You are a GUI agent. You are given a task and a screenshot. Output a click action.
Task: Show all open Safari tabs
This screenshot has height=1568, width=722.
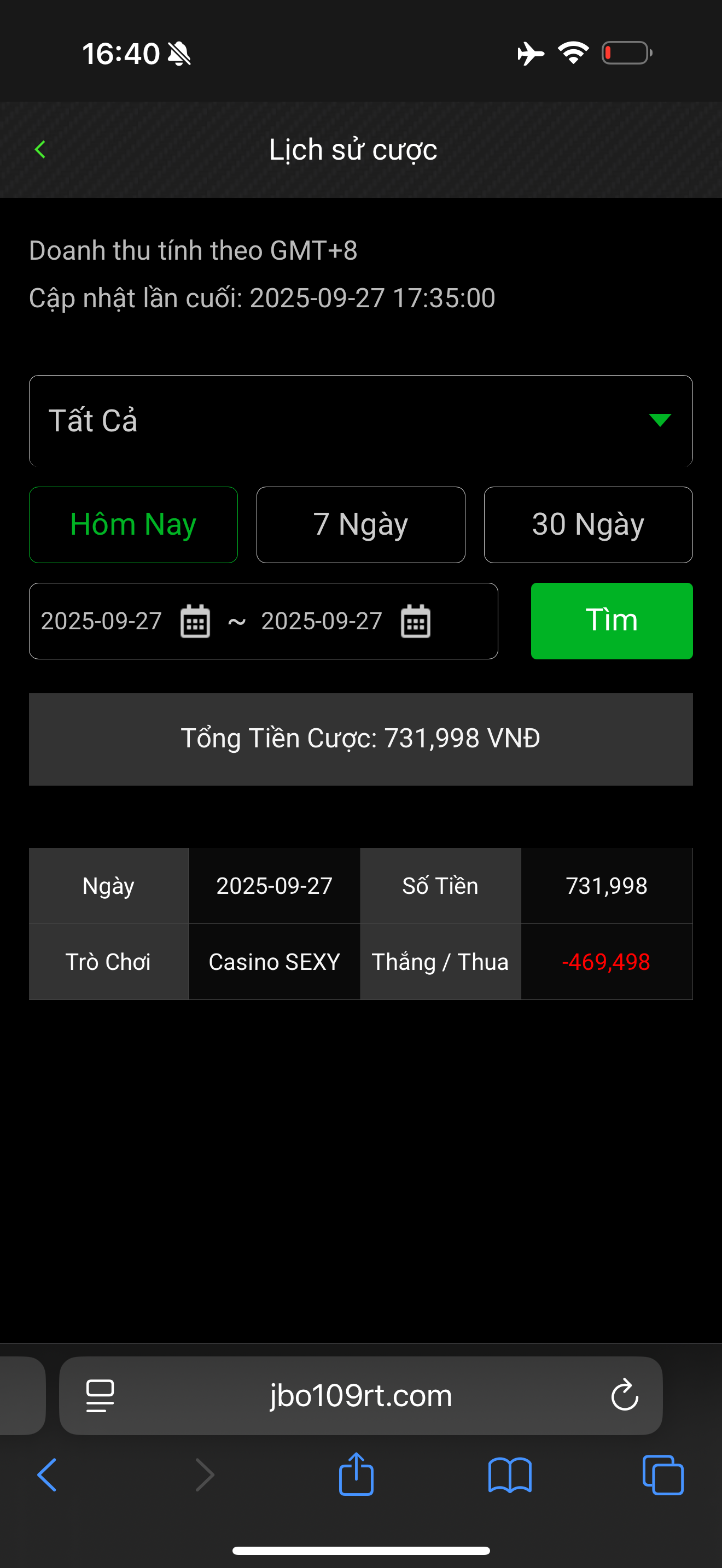tap(663, 1475)
